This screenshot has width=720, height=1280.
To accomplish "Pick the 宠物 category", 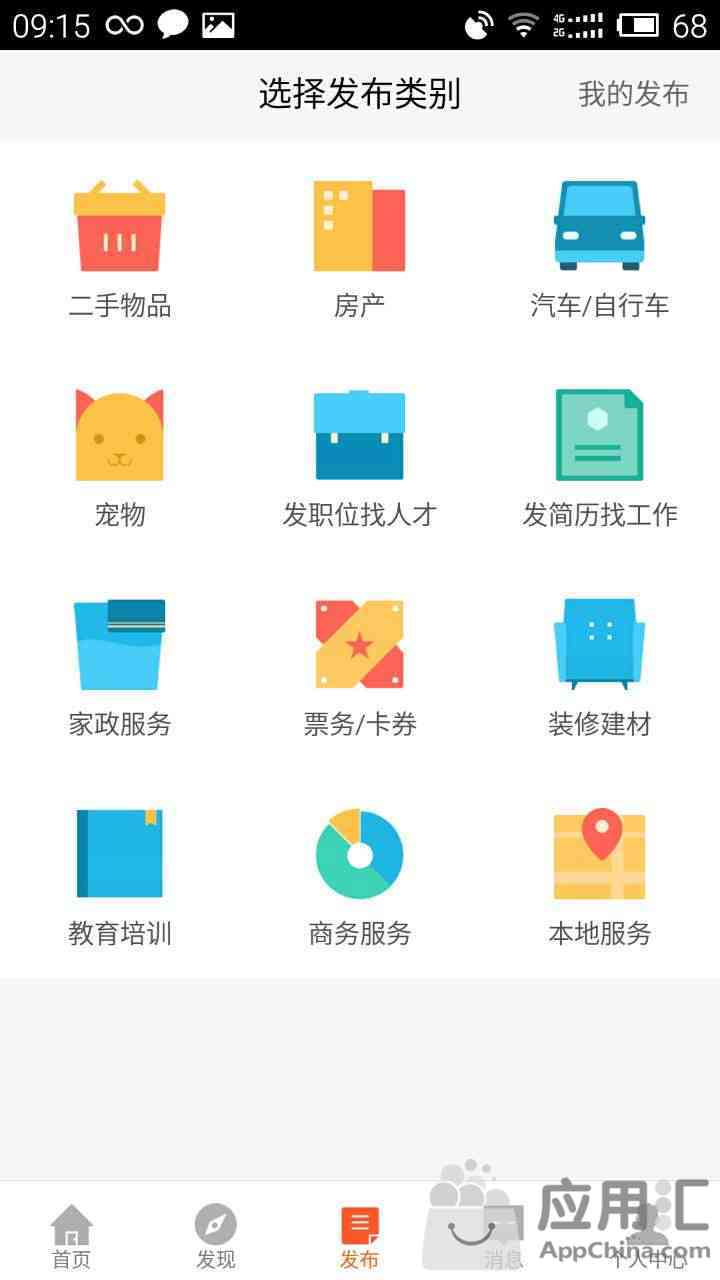I will pyautogui.click(x=120, y=459).
